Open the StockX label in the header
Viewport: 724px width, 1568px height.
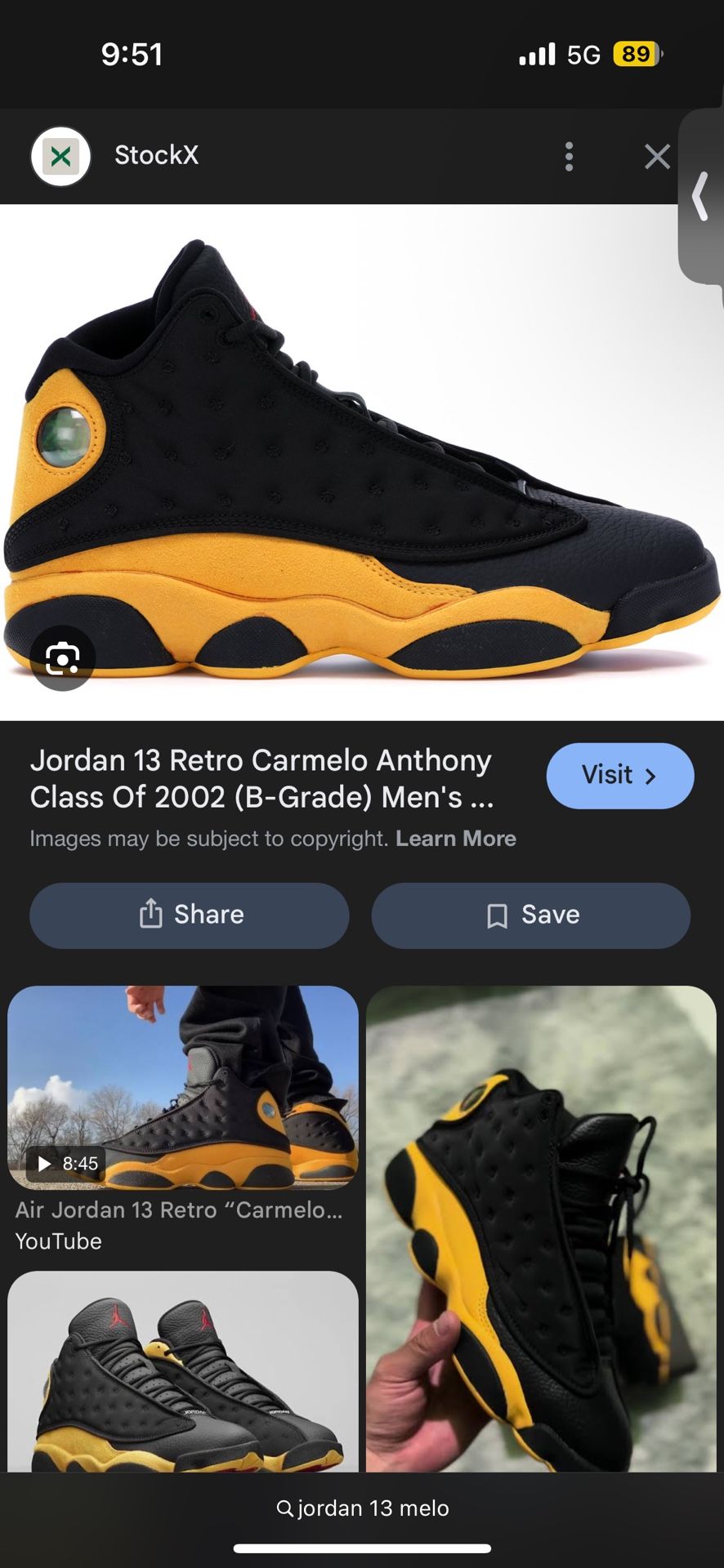point(156,156)
